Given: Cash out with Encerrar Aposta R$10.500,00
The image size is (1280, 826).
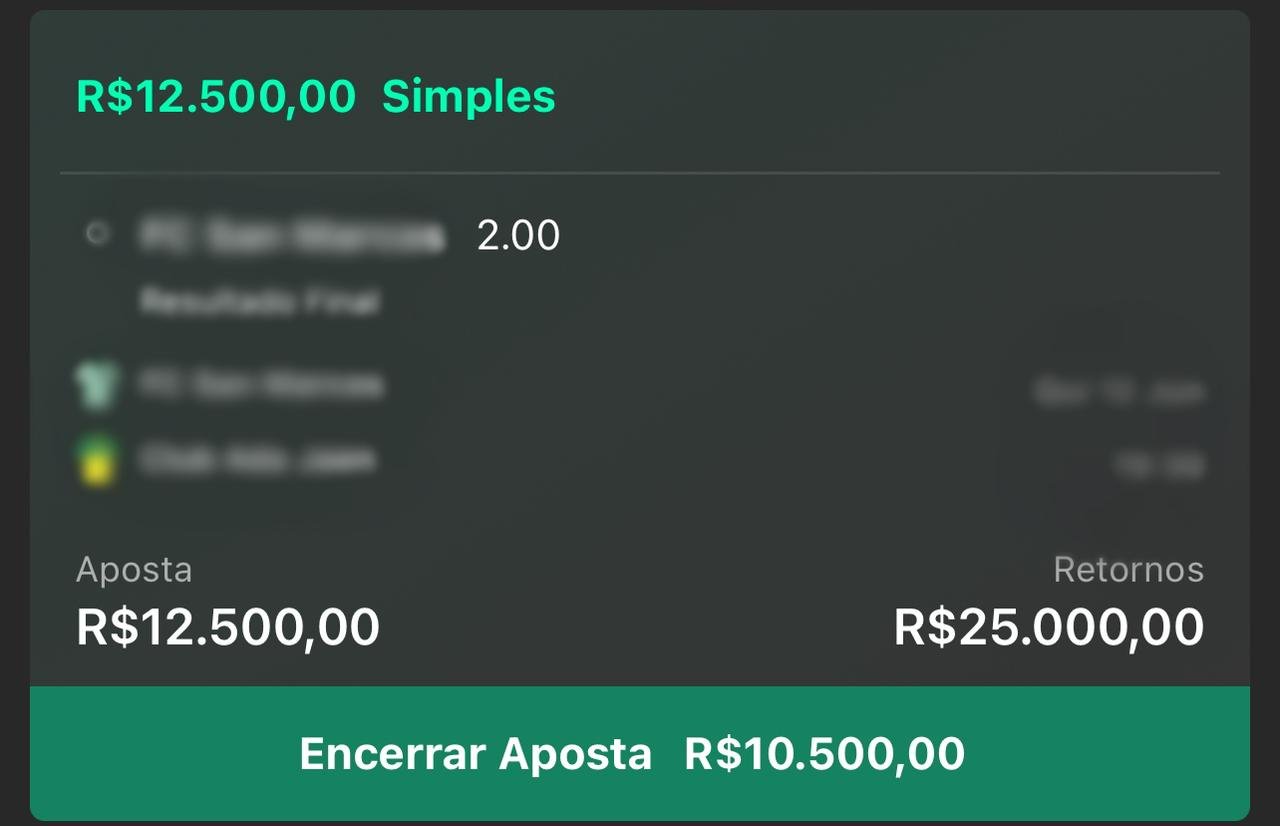Looking at the screenshot, I should (x=638, y=753).
